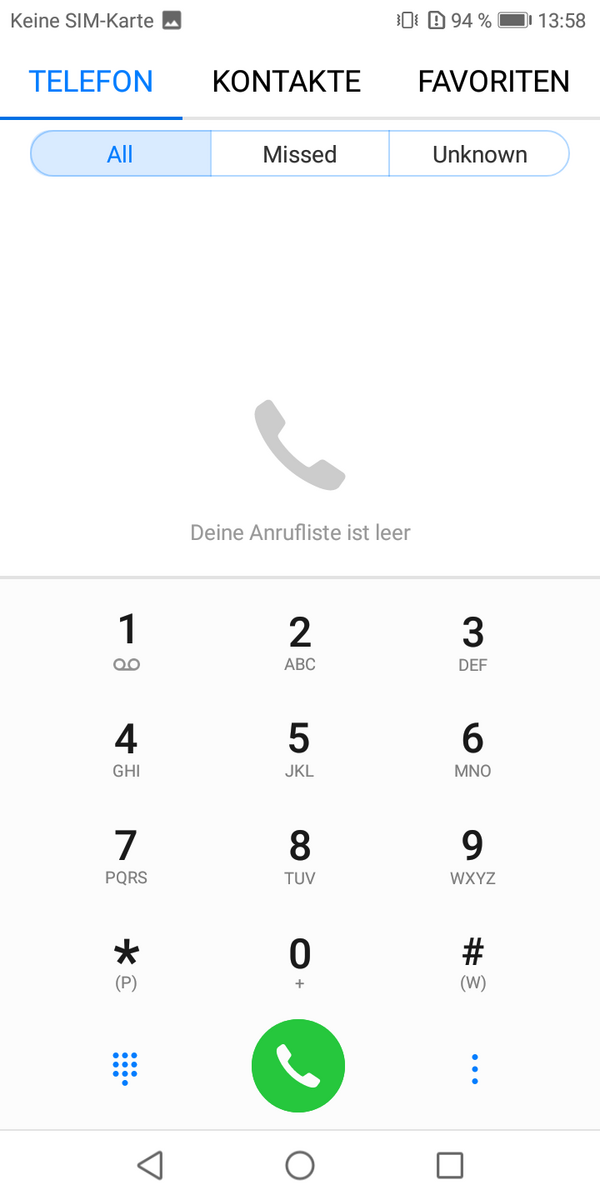Open the FAVORITEN tab

tap(493, 81)
